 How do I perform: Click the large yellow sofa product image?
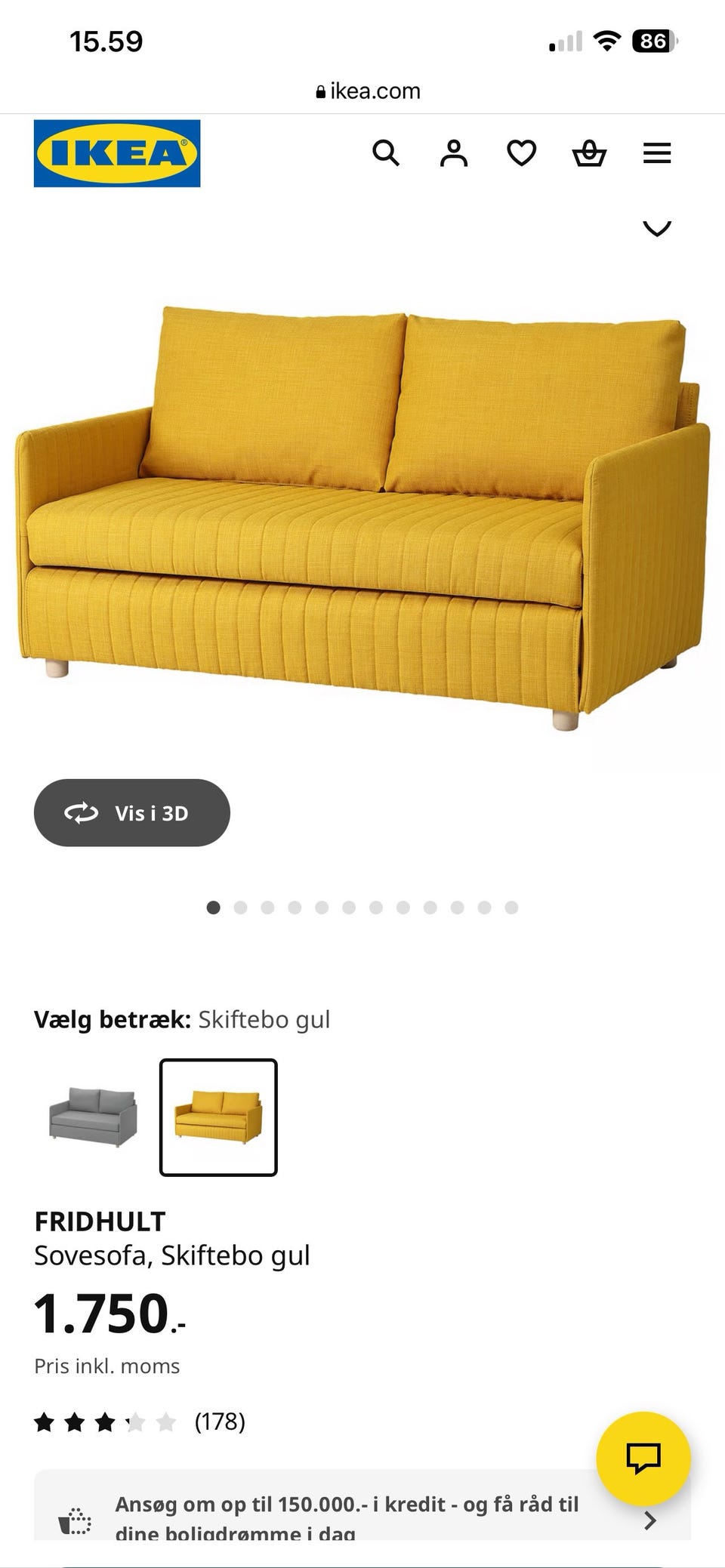click(x=362, y=513)
